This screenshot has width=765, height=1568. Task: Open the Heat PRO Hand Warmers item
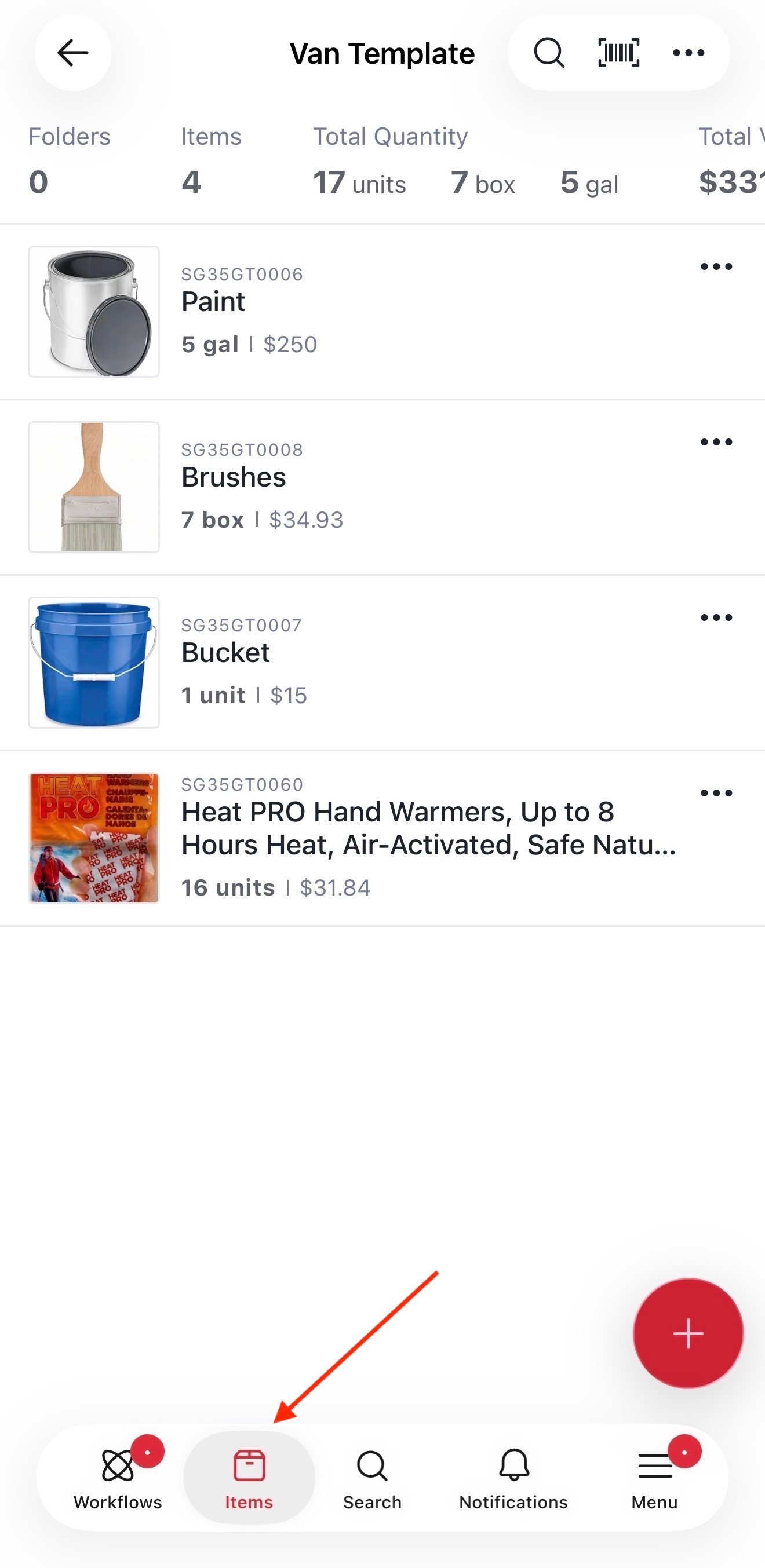coord(382,838)
